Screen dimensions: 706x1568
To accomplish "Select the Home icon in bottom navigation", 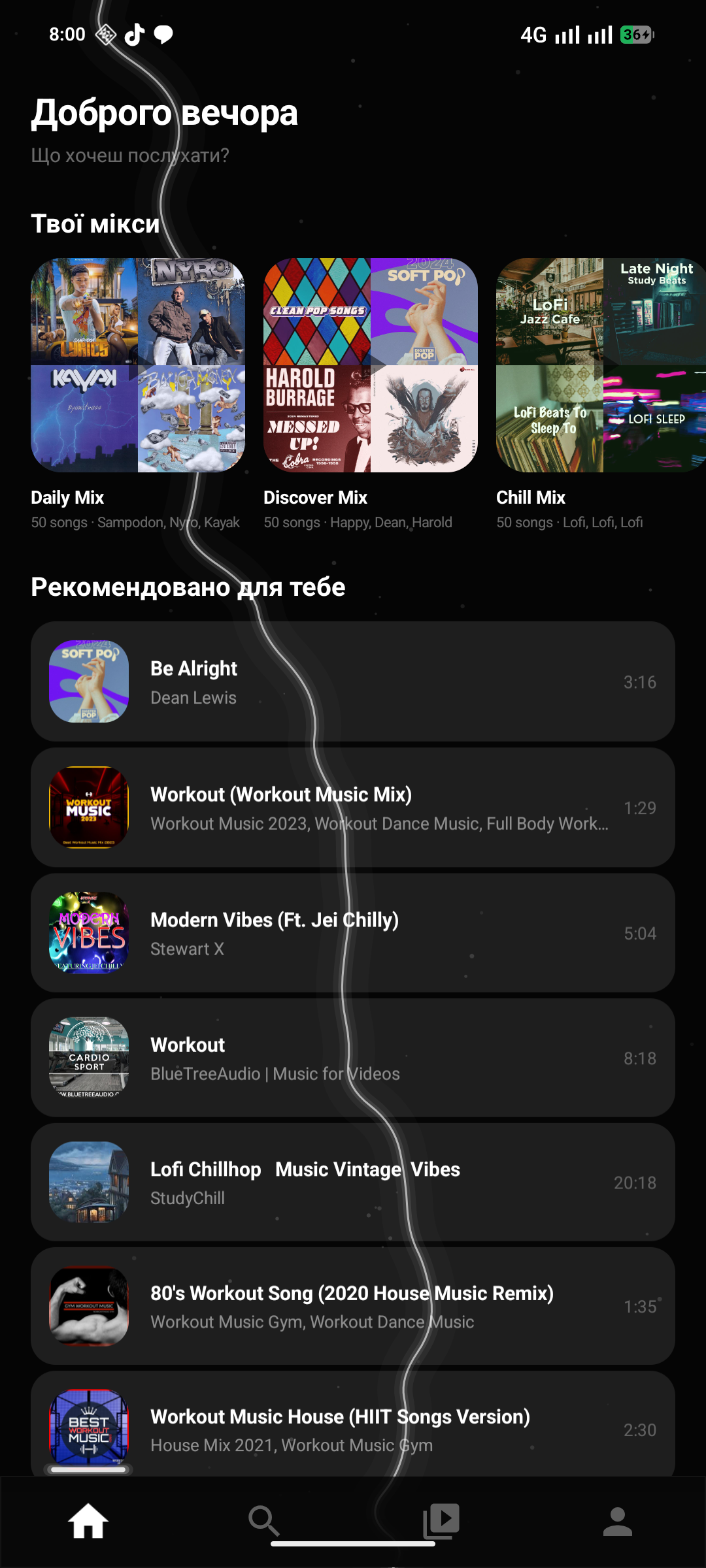I will (x=87, y=1520).
